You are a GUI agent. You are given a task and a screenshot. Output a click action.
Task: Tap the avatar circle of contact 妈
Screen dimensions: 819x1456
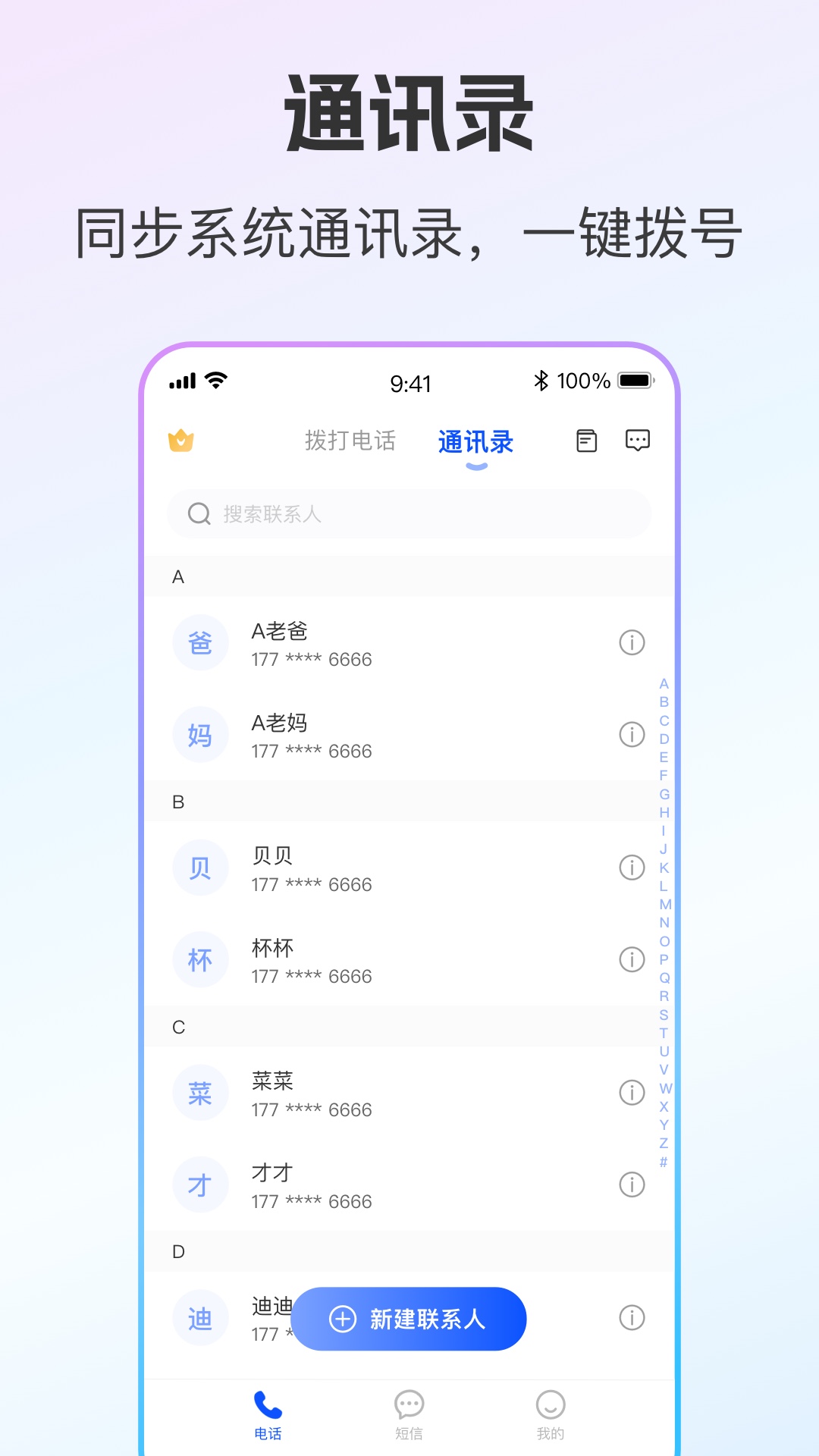(200, 734)
